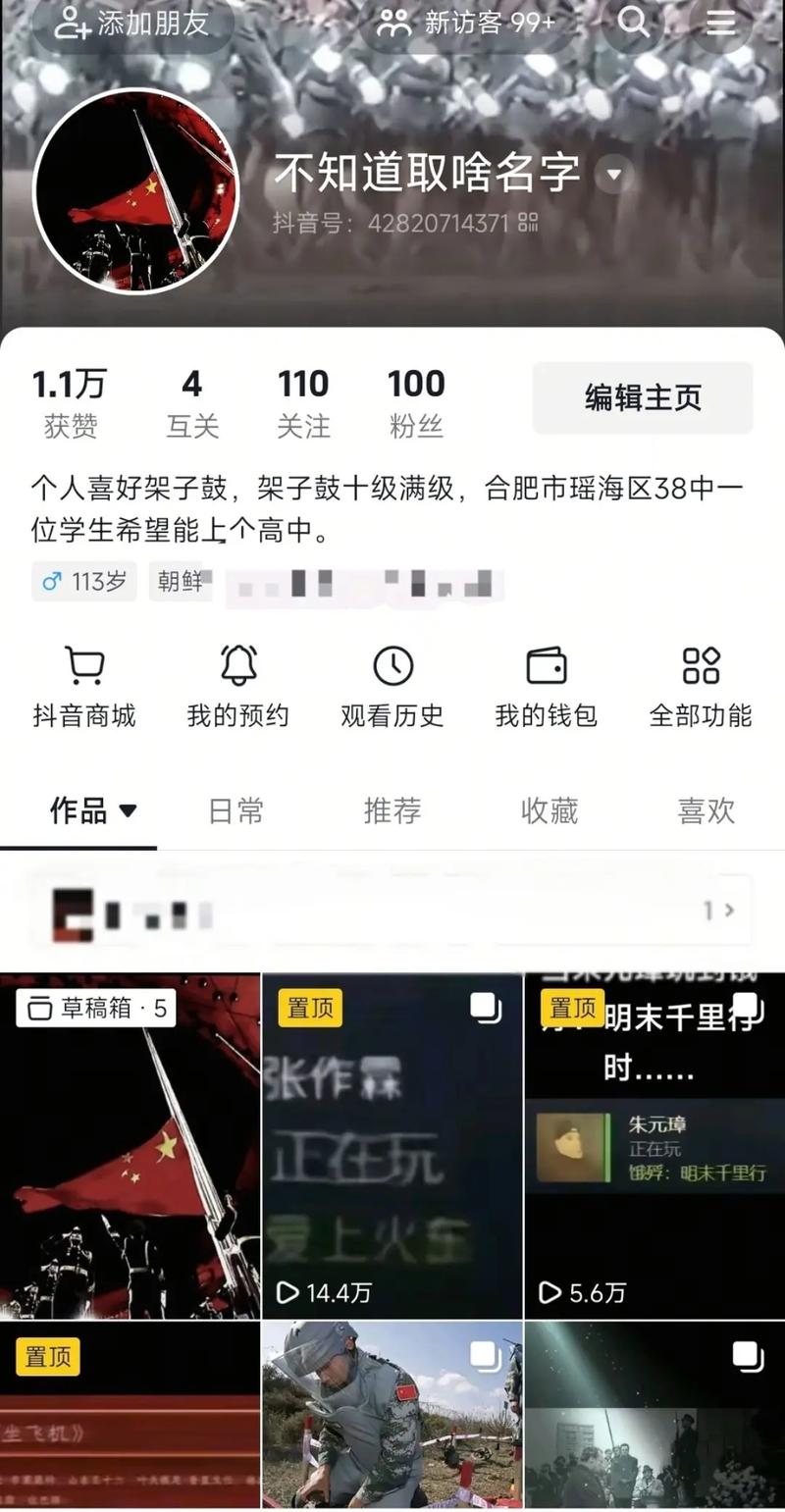The height and width of the screenshot is (1512, 785).
Task: Open the pinned video with 14.4万 plays
Action: click(x=392, y=1146)
